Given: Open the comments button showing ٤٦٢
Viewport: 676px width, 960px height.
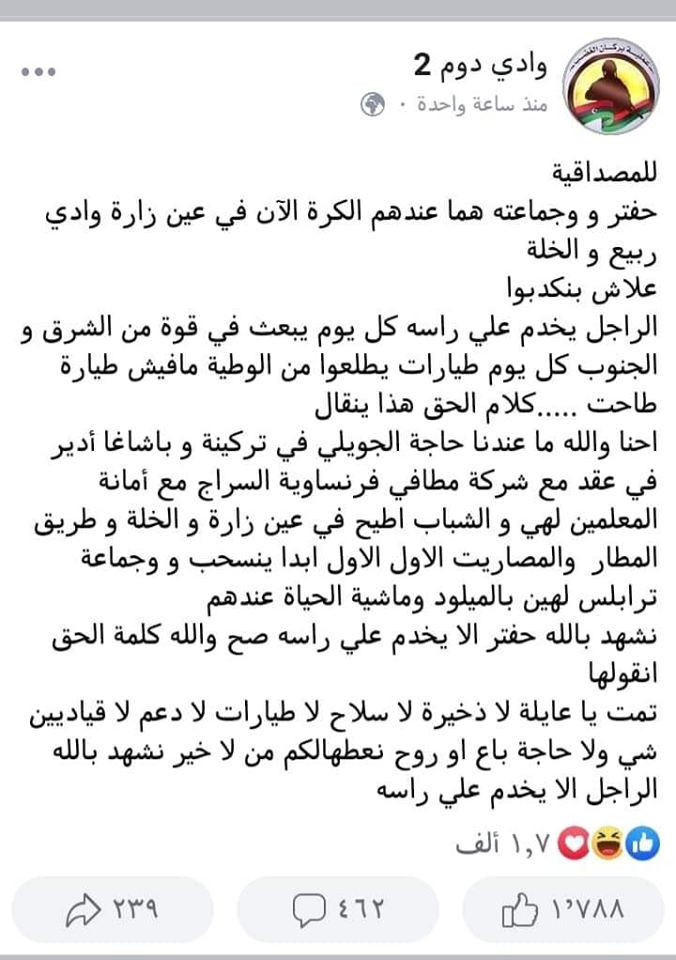Looking at the screenshot, I should [337, 910].
